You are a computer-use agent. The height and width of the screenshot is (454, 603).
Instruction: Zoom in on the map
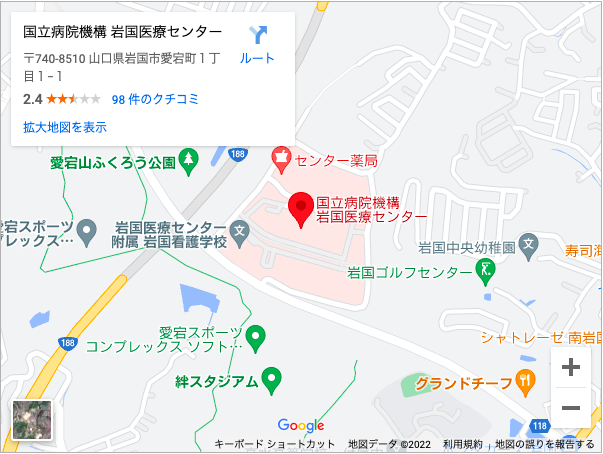pyautogui.click(x=571, y=367)
